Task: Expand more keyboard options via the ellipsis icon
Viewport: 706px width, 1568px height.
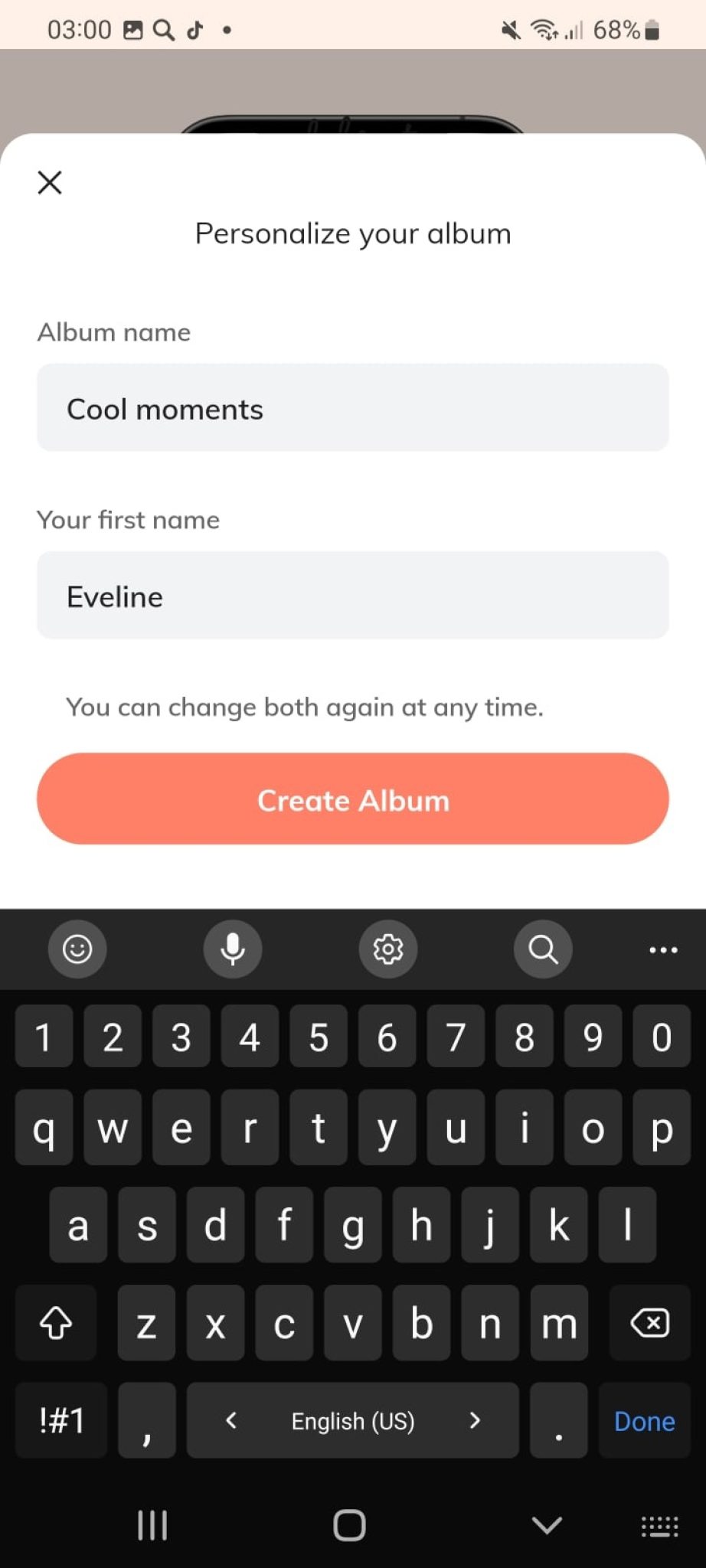Action: point(662,949)
